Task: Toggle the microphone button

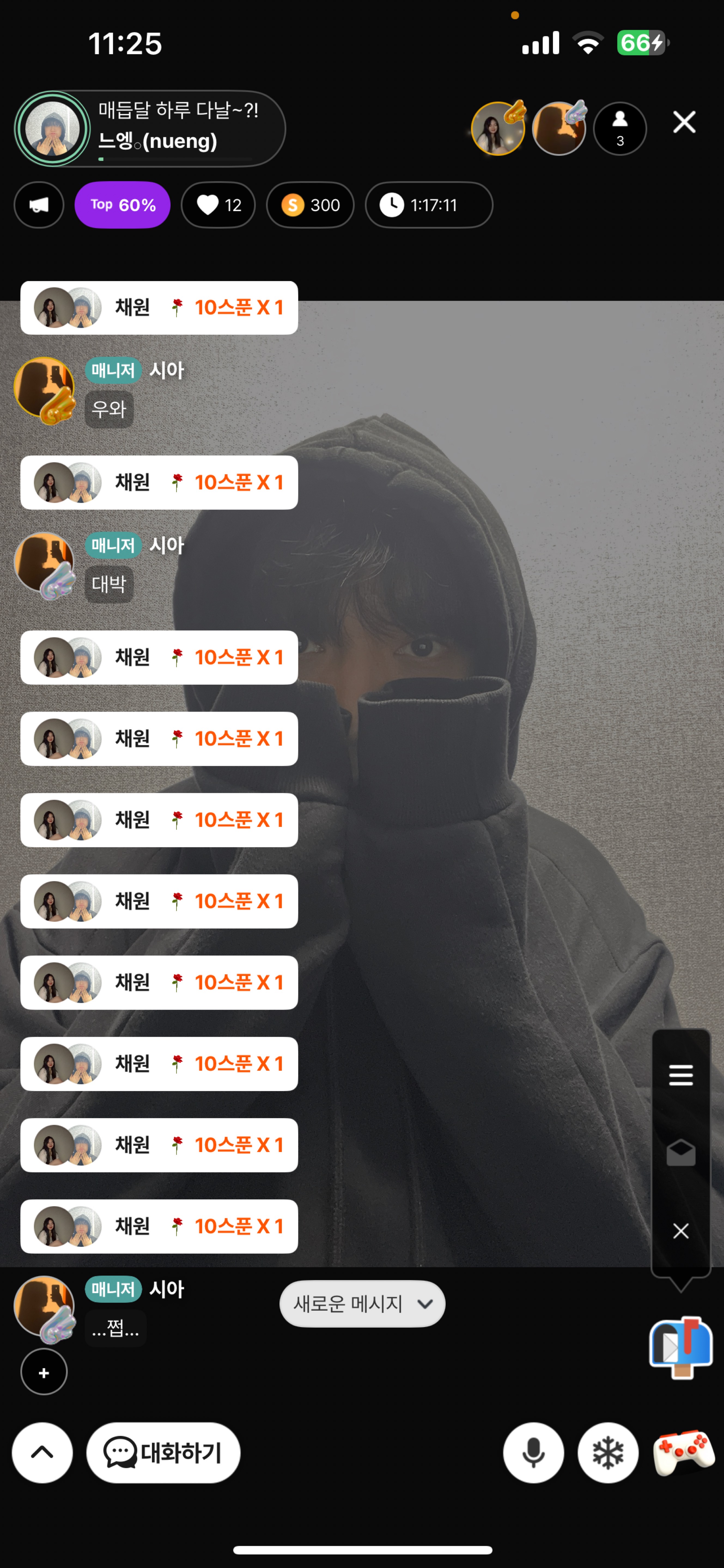Action: pos(533,1452)
